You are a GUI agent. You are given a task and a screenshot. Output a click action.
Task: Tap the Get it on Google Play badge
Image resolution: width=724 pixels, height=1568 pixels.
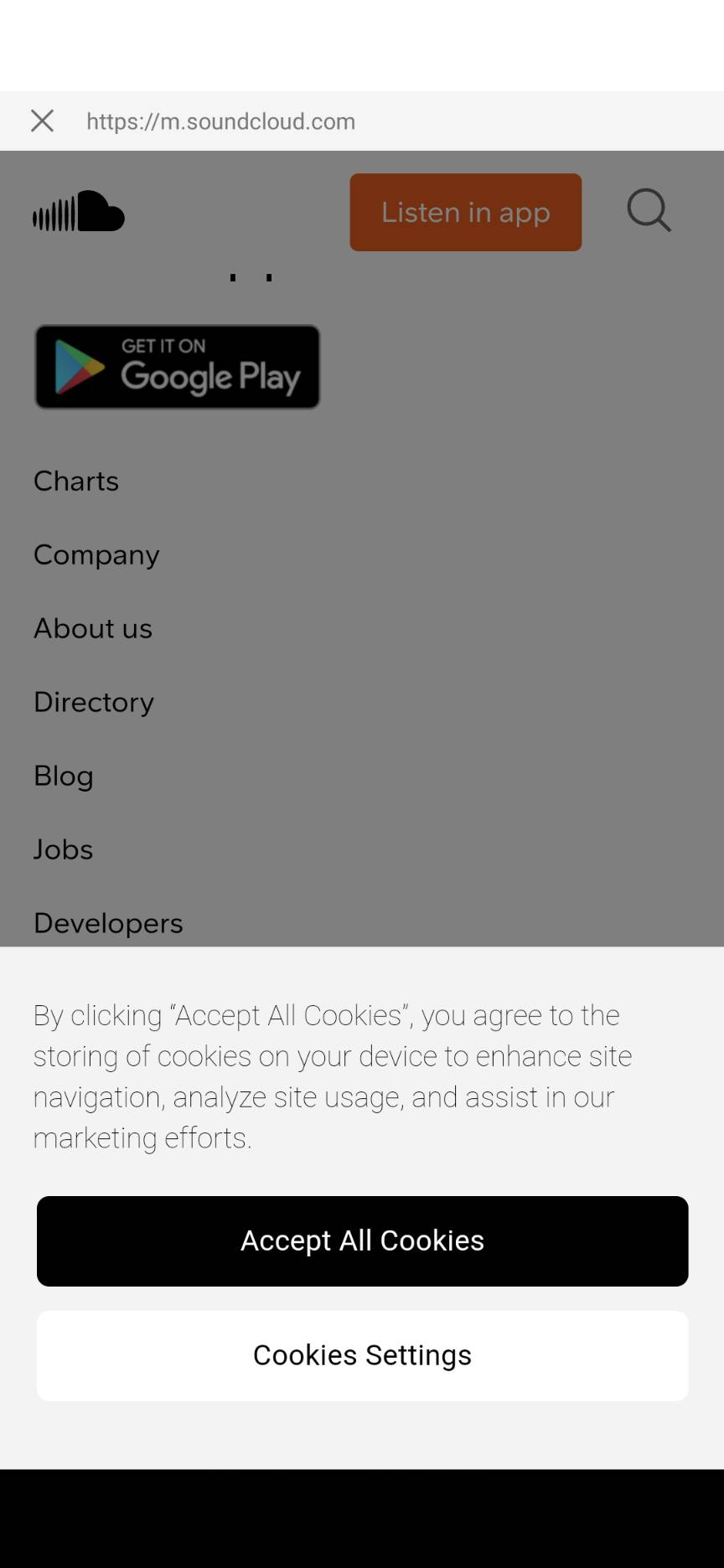coord(177,367)
